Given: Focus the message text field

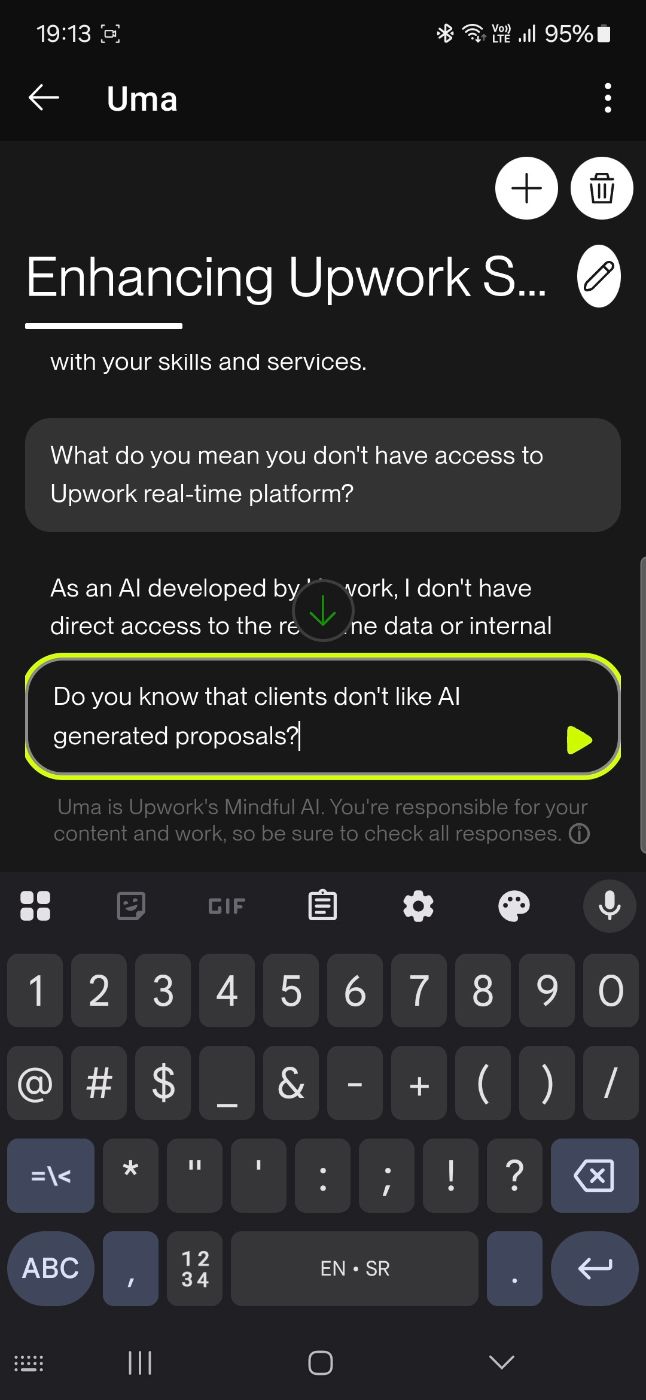Looking at the screenshot, I should (290, 716).
